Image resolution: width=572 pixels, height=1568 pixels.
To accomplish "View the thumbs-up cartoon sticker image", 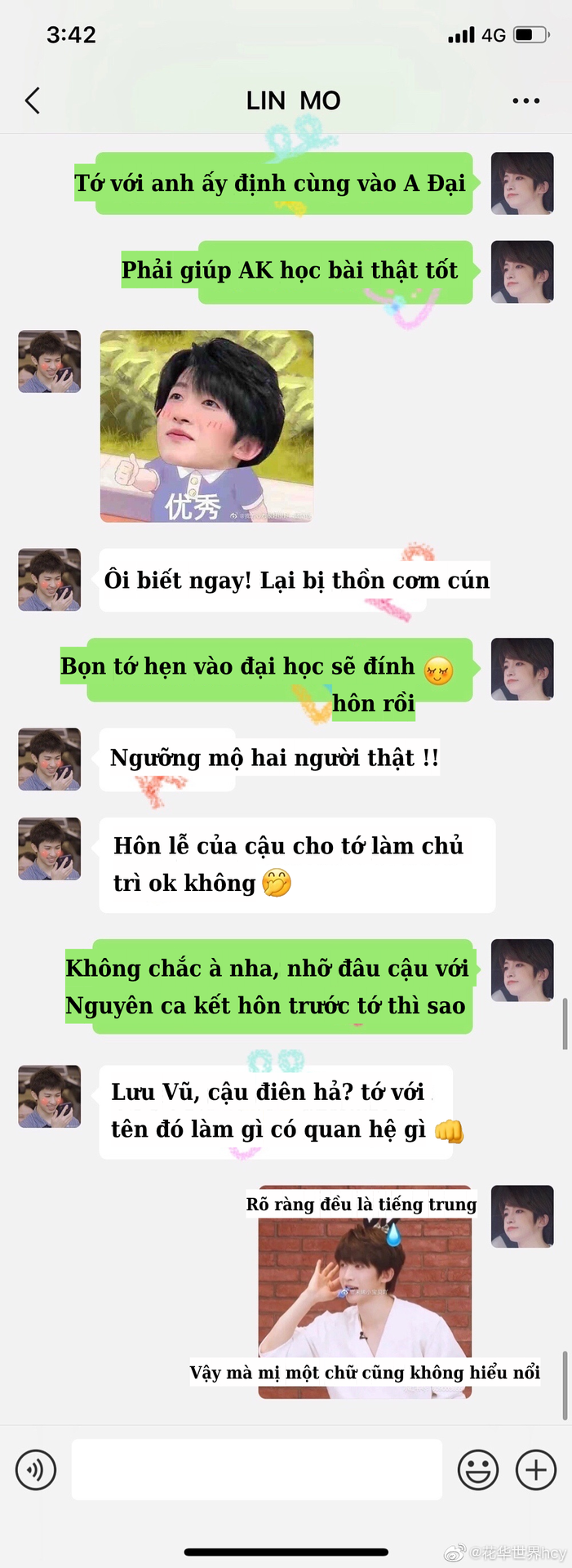I will (x=206, y=426).
